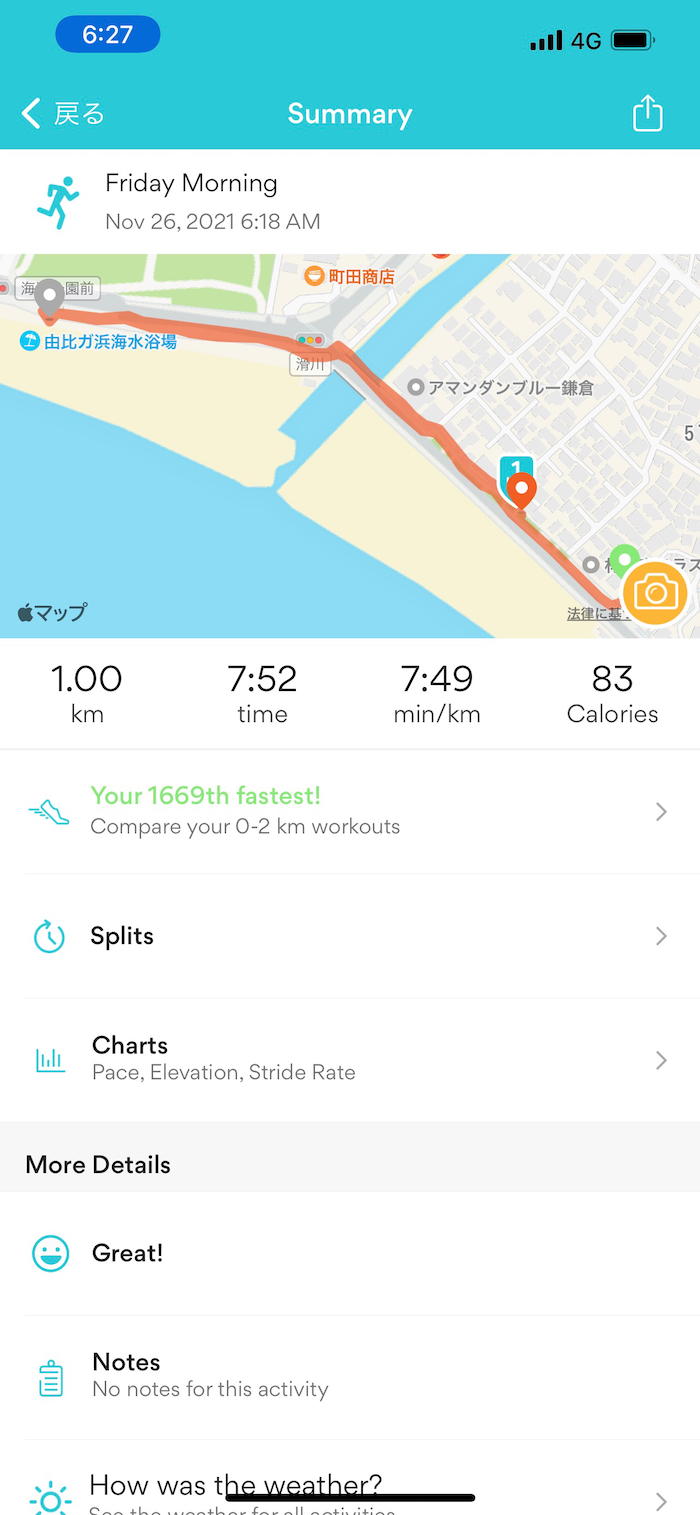Viewport: 700px width, 1515px height.
Task: Open How was the weather row
Action: (x=348, y=1490)
